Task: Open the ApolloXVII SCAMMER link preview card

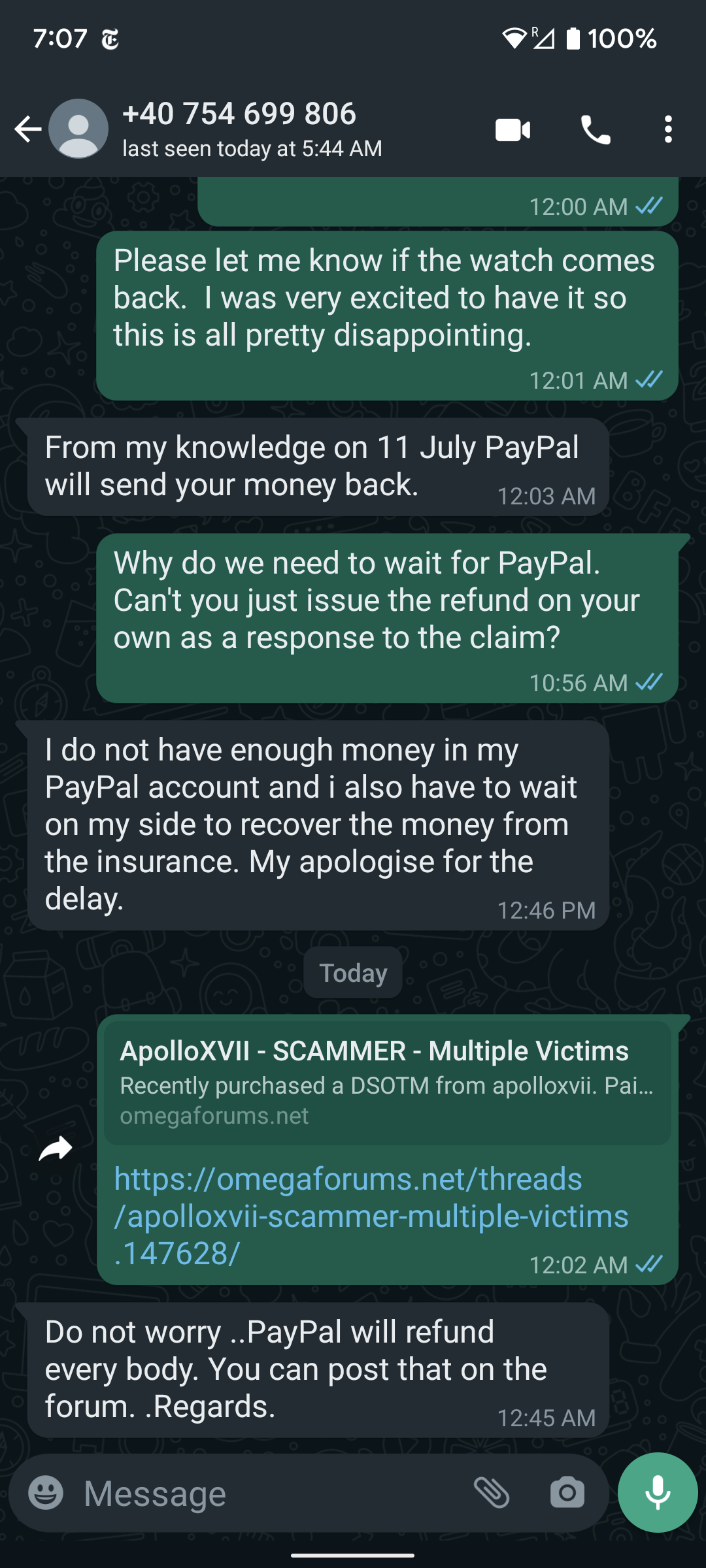Action: coord(387,1082)
